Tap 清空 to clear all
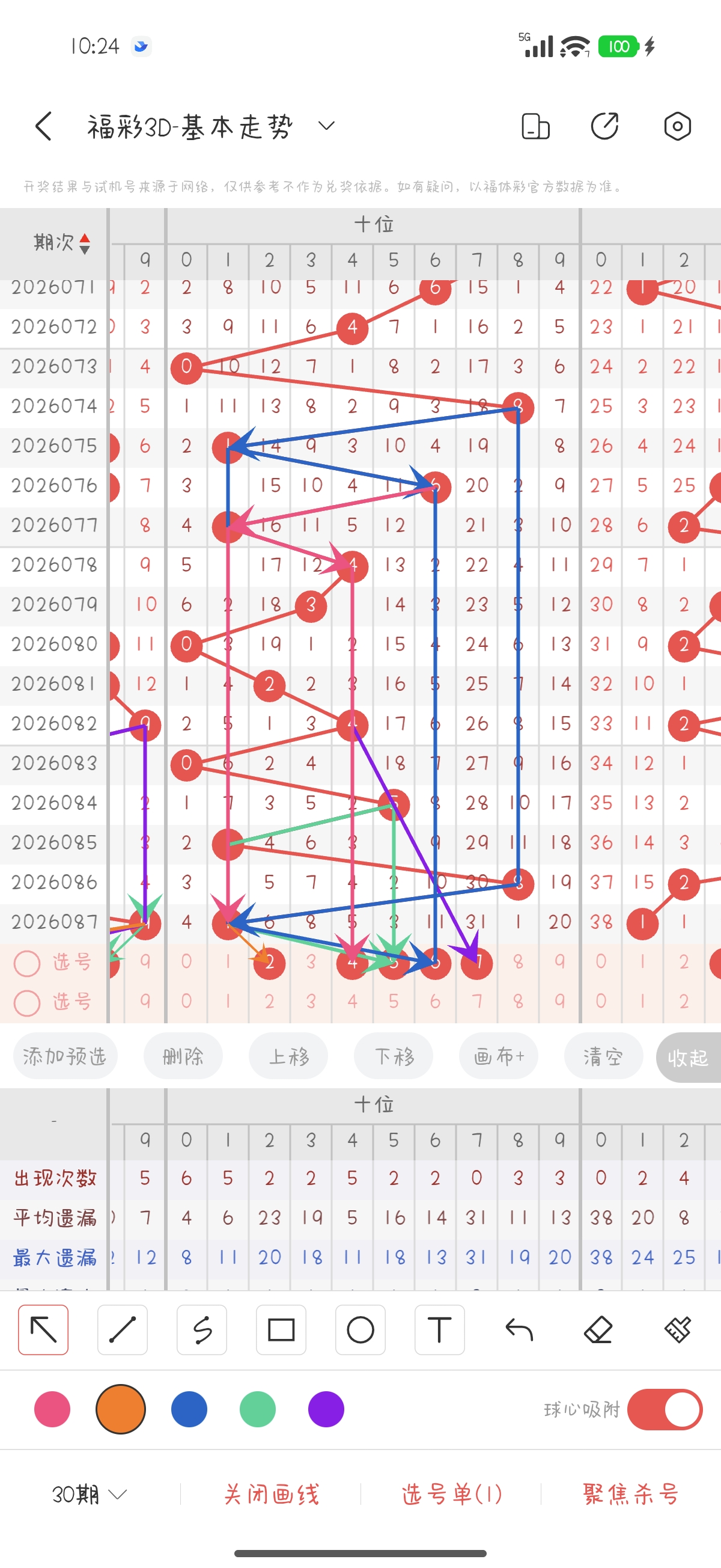This screenshot has height=1568, width=721. tap(603, 1056)
